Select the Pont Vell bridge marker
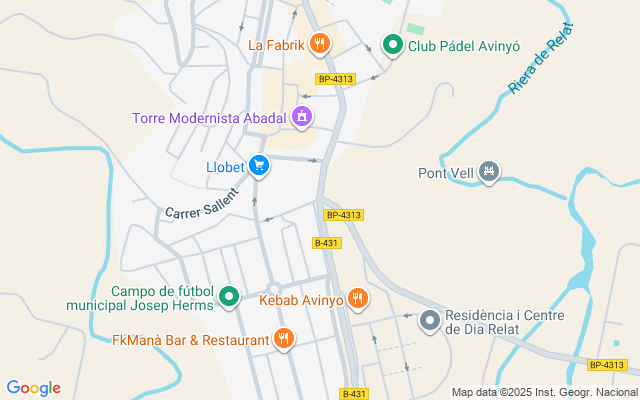This screenshot has width=640, height=400. pyautogui.click(x=489, y=172)
